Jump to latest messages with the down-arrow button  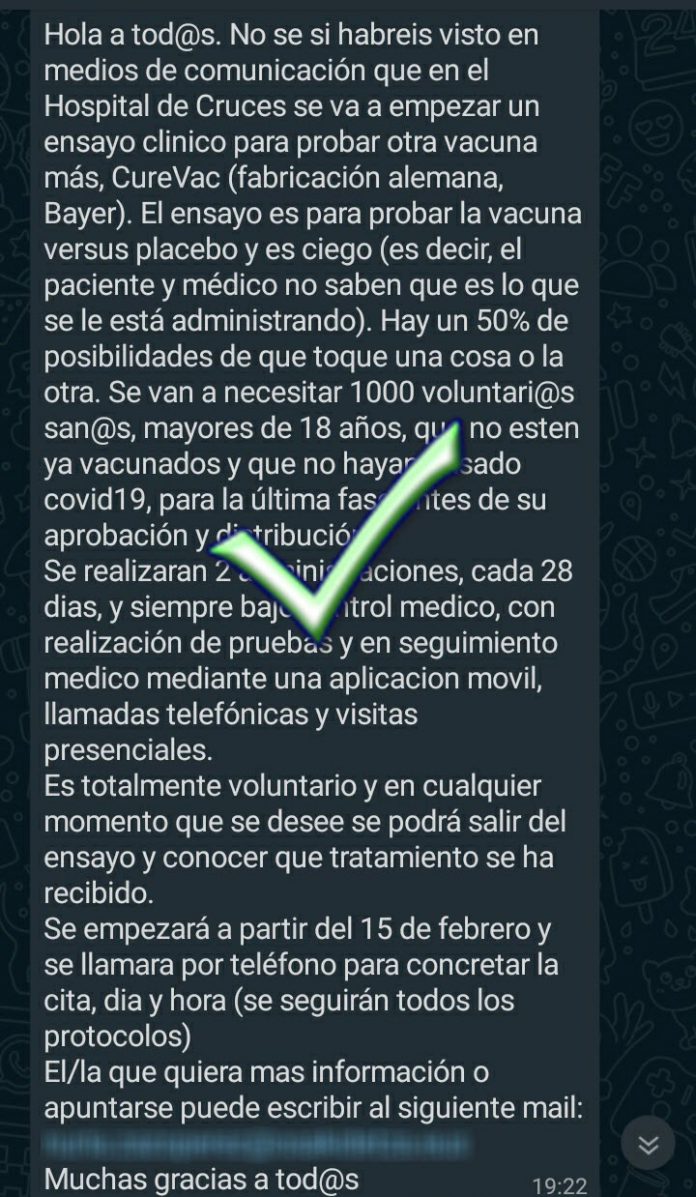click(648, 1144)
